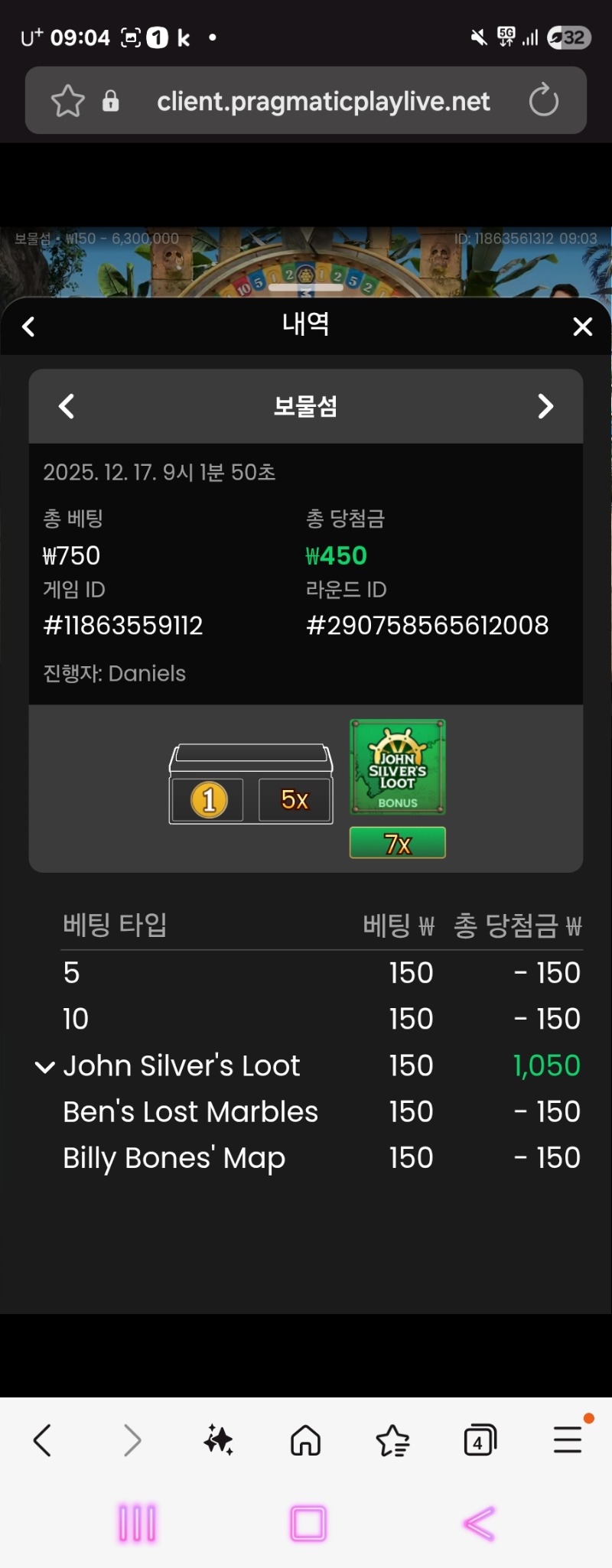The image size is (612, 1568).
Task: Go back from the 내역 history panel
Action: 29,327
